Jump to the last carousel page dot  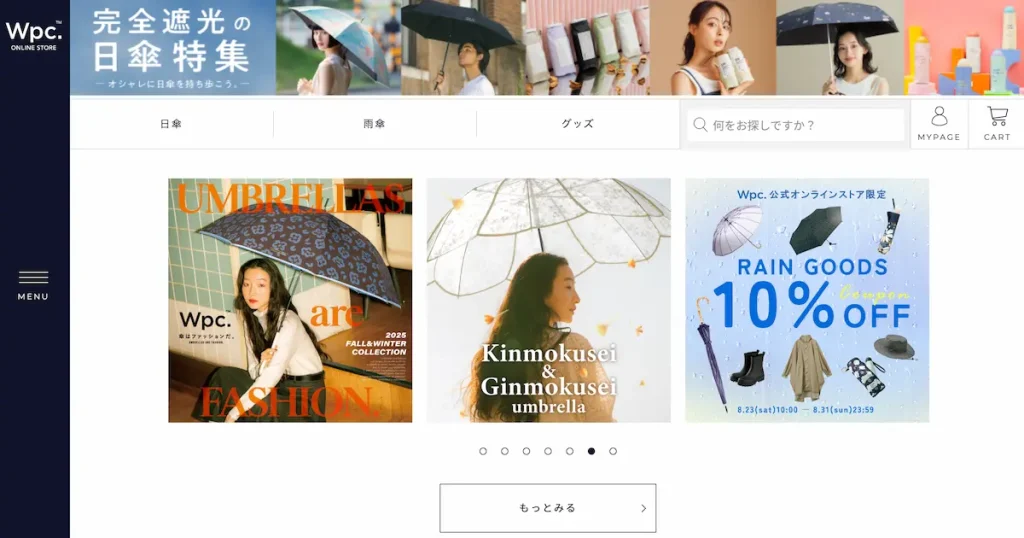tap(613, 451)
